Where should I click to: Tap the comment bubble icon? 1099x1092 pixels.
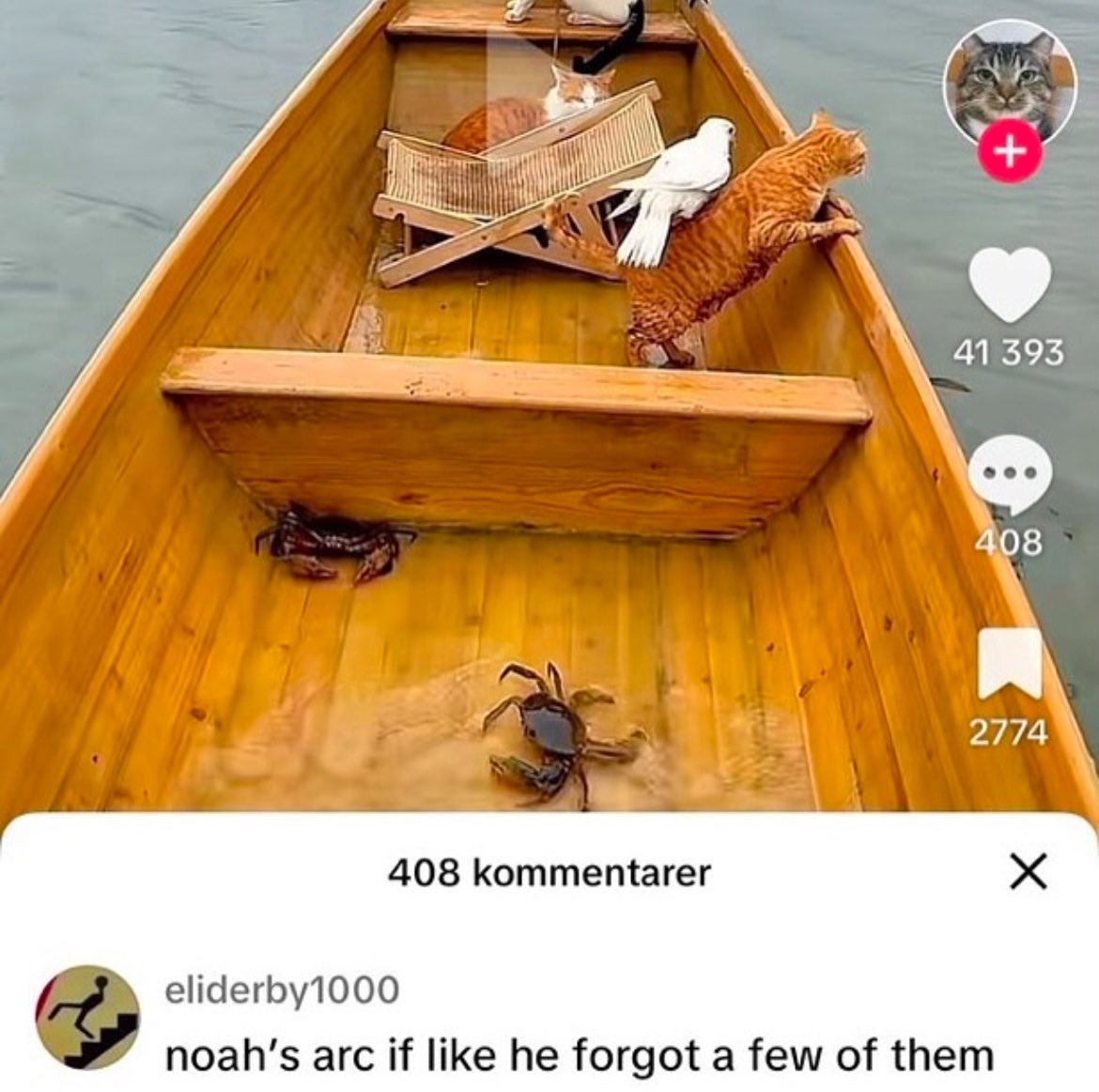pyautogui.click(x=1009, y=474)
